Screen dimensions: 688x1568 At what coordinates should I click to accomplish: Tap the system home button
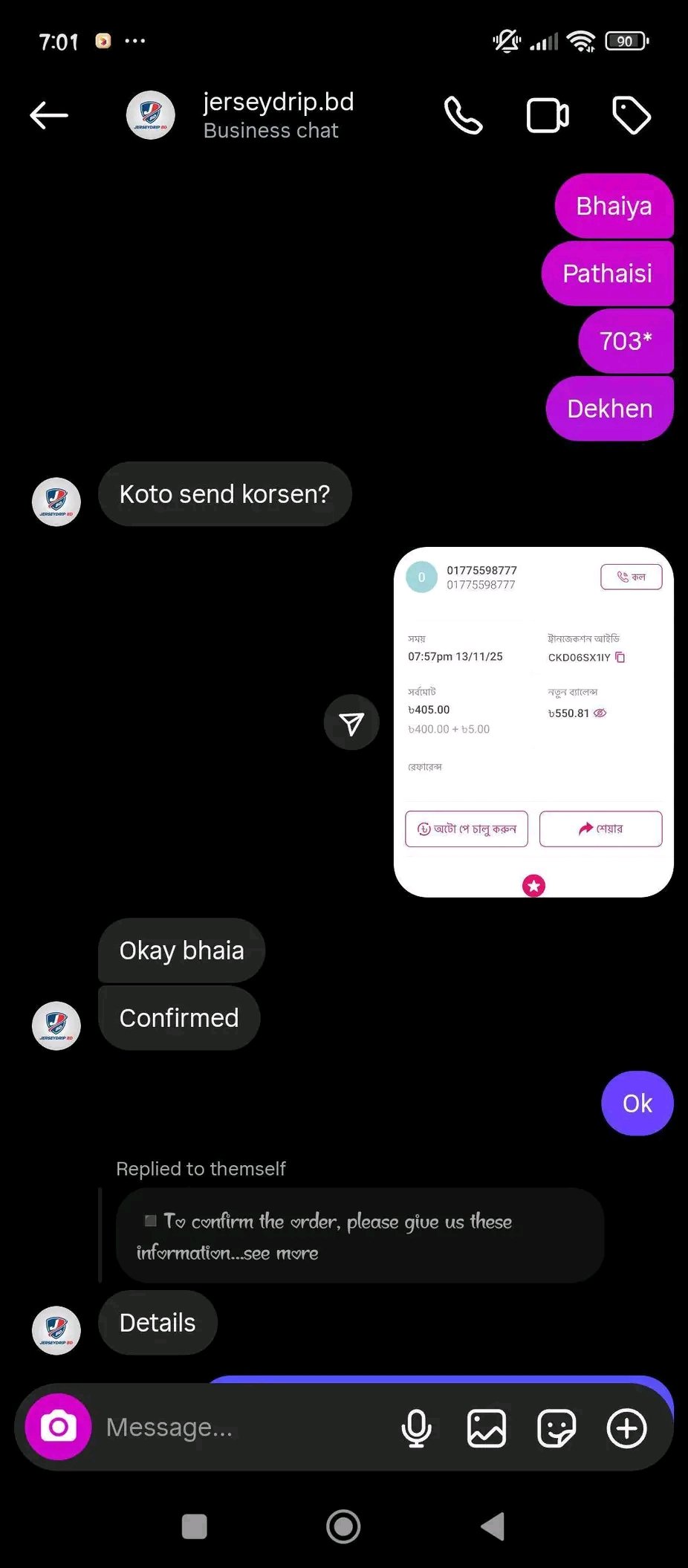pyautogui.click(x=343, y=1526)
